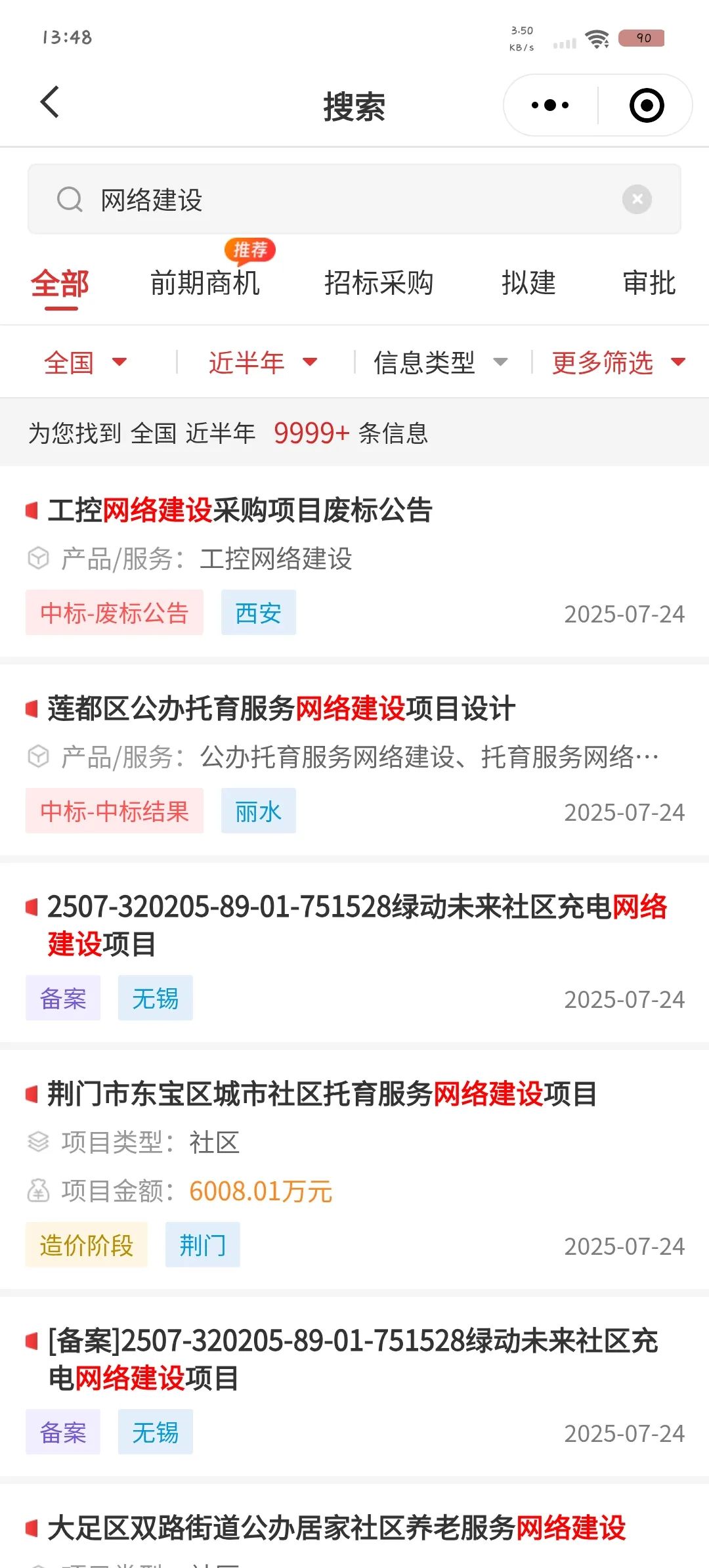Go back using the top-left arrow

coord(50,103)
